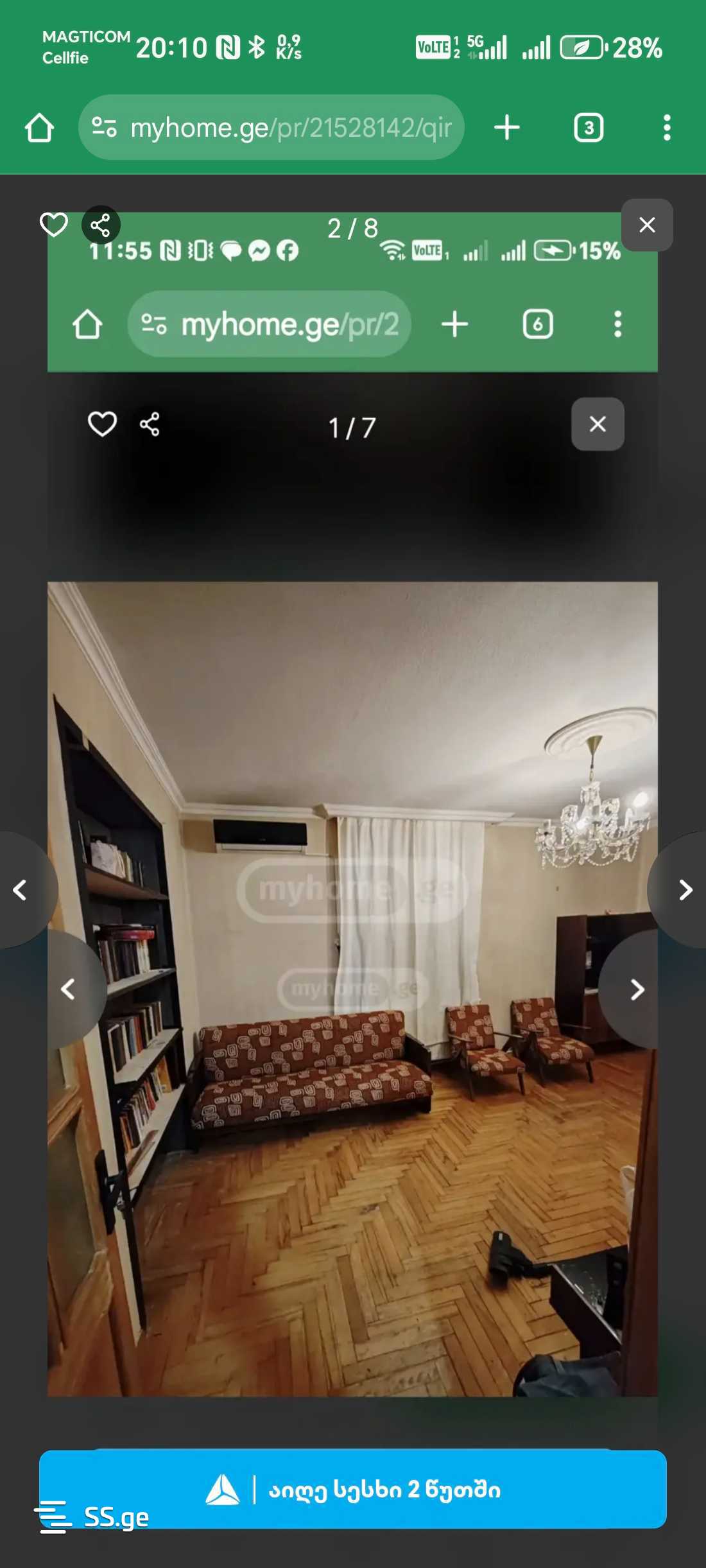Go to the next gallery photo
706x1568 pixels.
(685, 890)
